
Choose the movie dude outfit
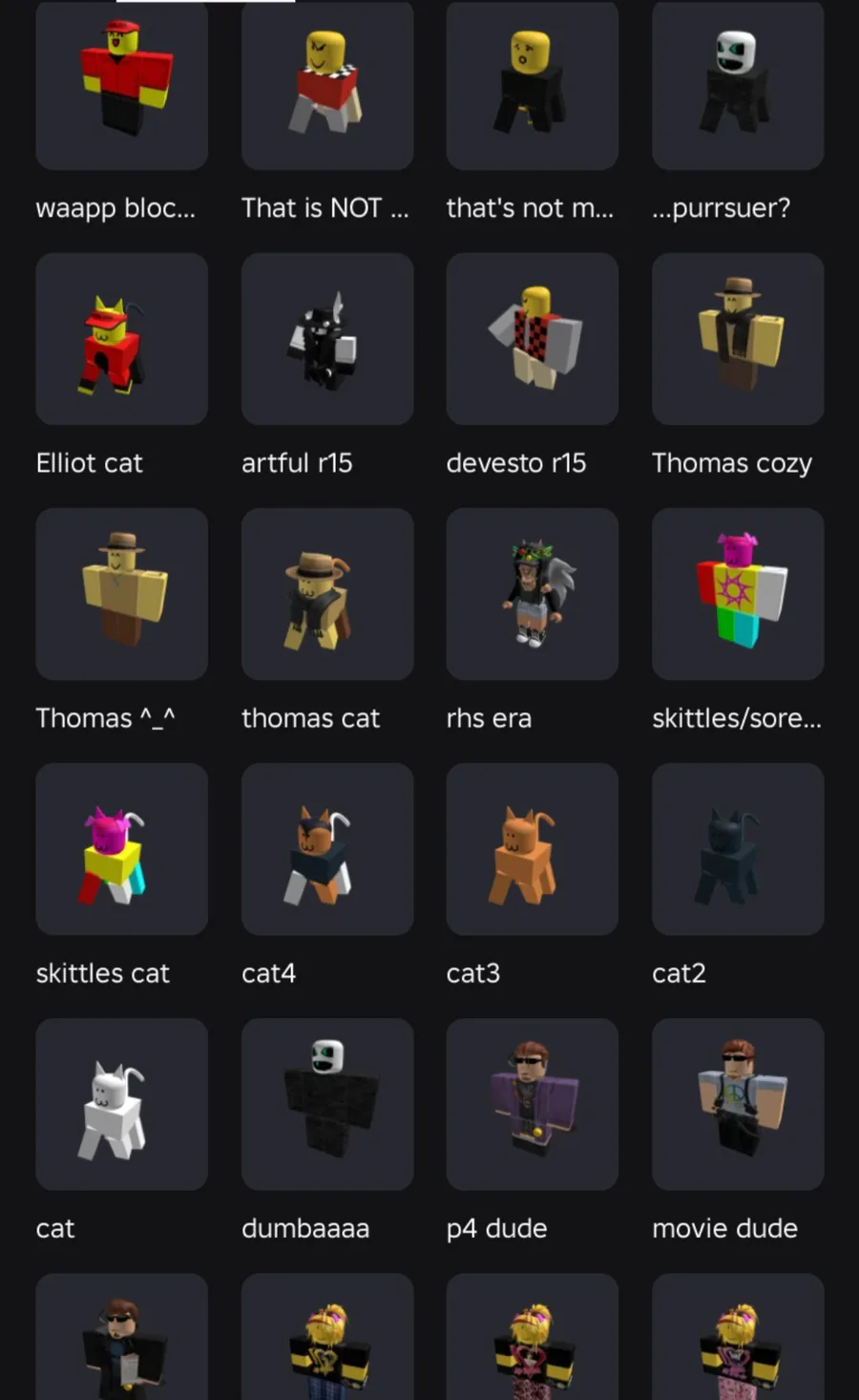click(738, 1104)
